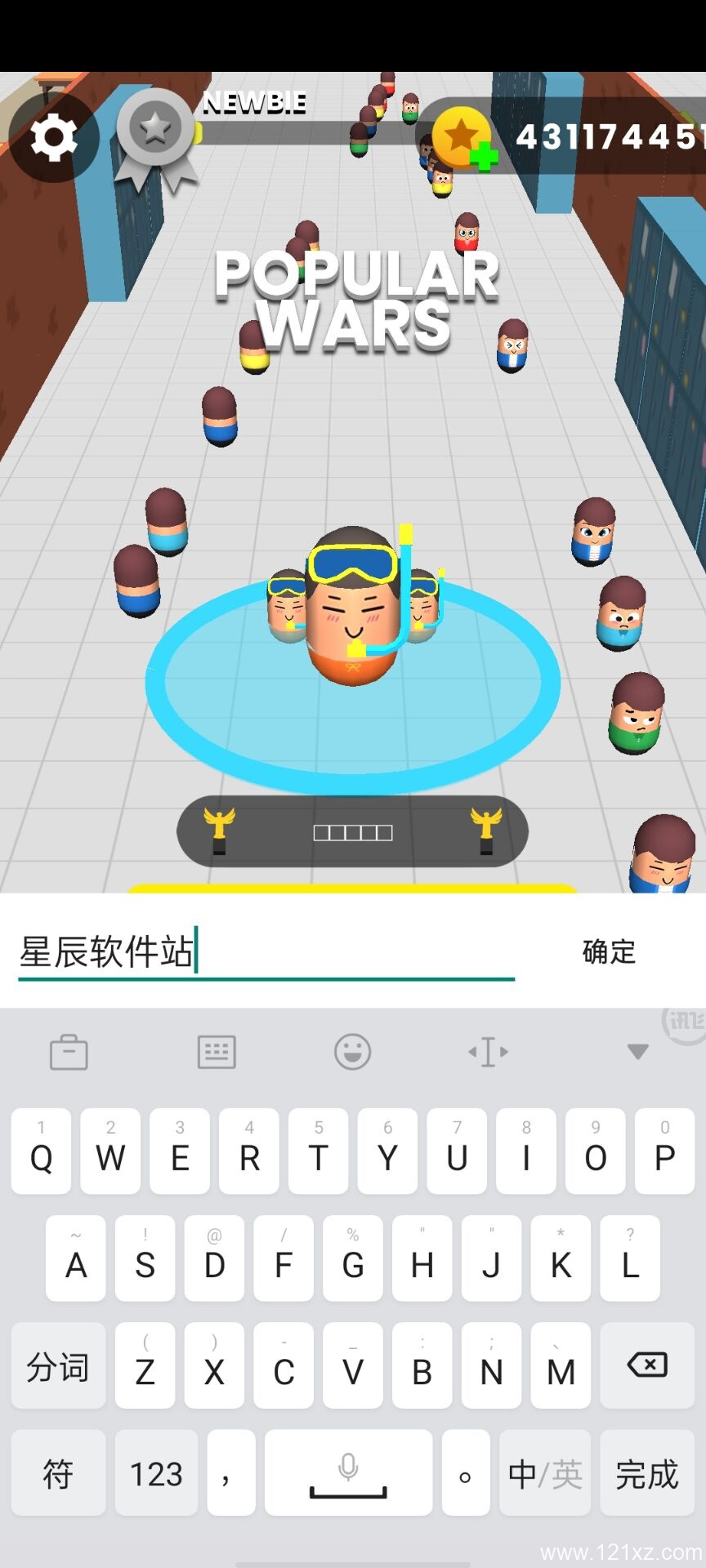Tap the 完成 done key
This screenshot has width=706, height=1568.
[647, 1473]
